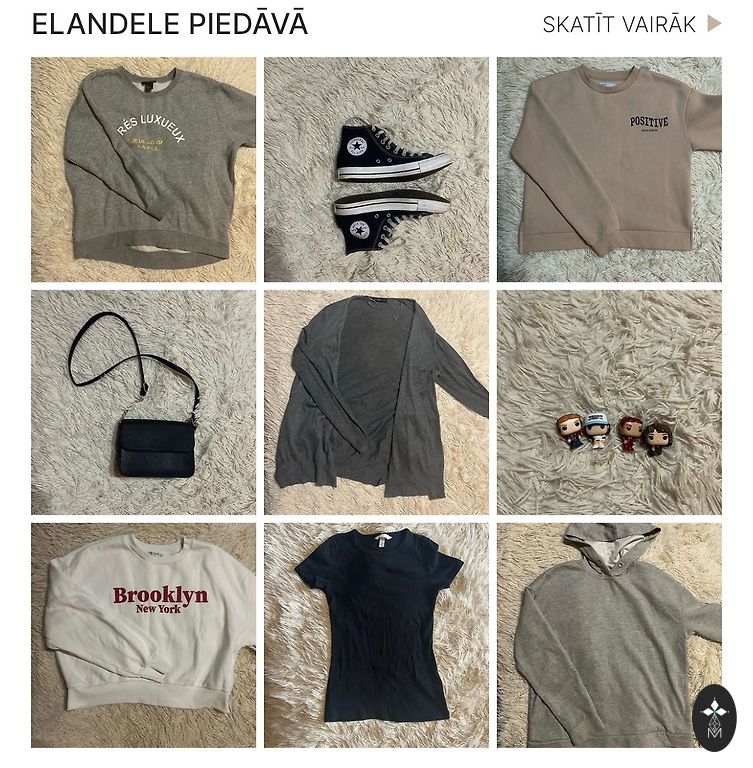View the black crossbody bag listing
The height and width of the screenshot is (768, 753).
pyautogui.click(x=143, y=402)
